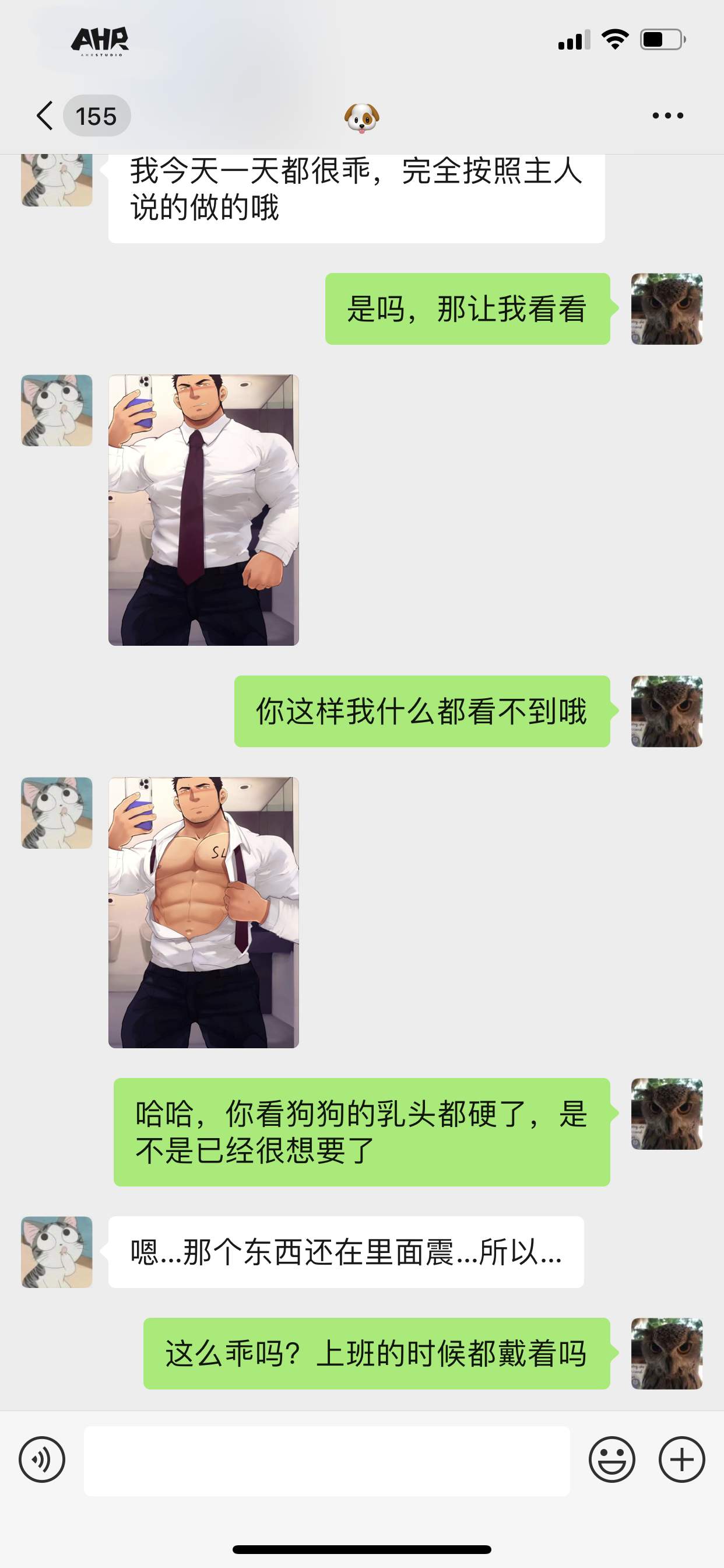
Task: Tap the message text field
Action: (x=326, y=1460)
